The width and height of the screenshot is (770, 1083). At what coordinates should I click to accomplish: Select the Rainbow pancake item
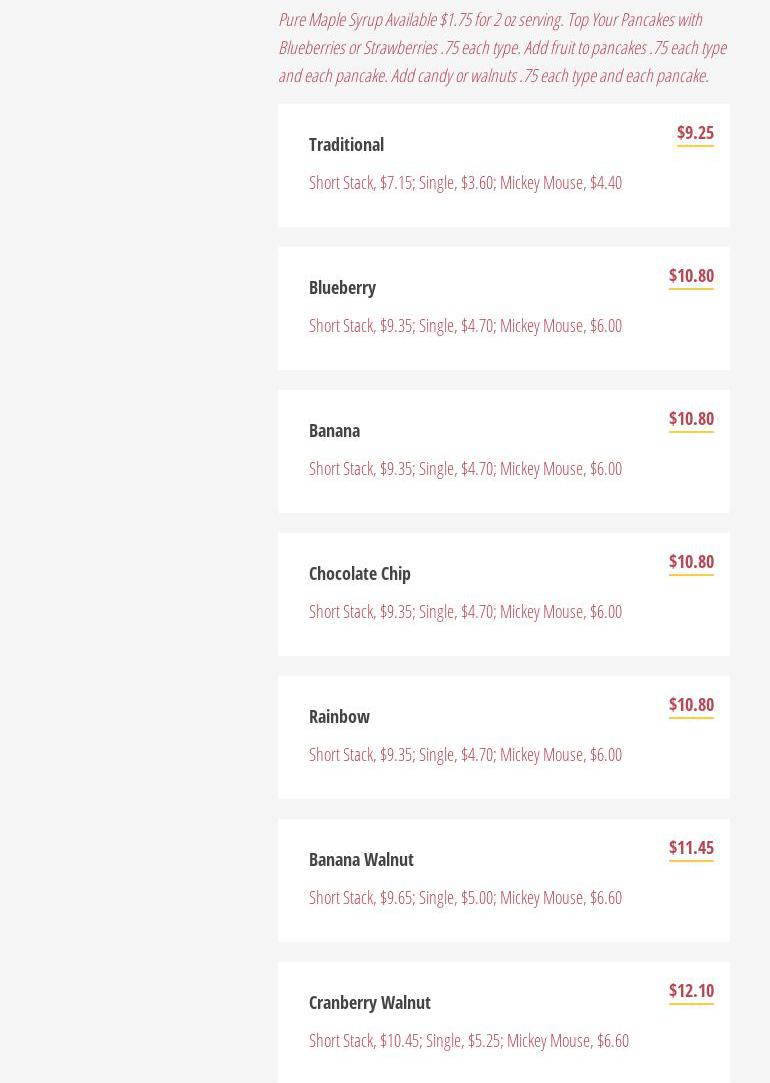coord(339,717)
